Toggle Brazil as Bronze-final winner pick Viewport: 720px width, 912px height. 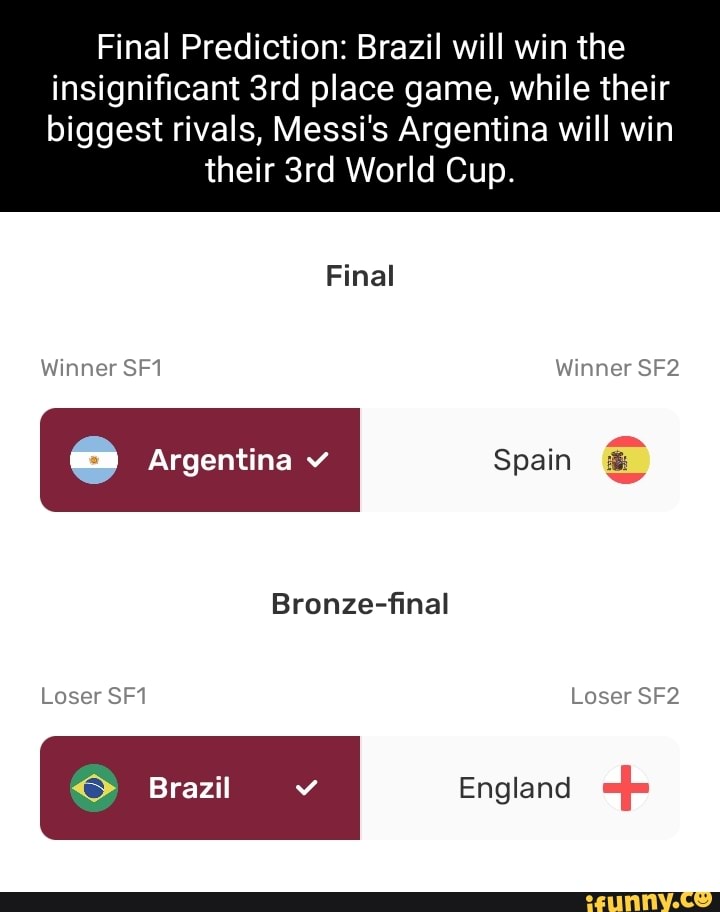tap(200, 788)
